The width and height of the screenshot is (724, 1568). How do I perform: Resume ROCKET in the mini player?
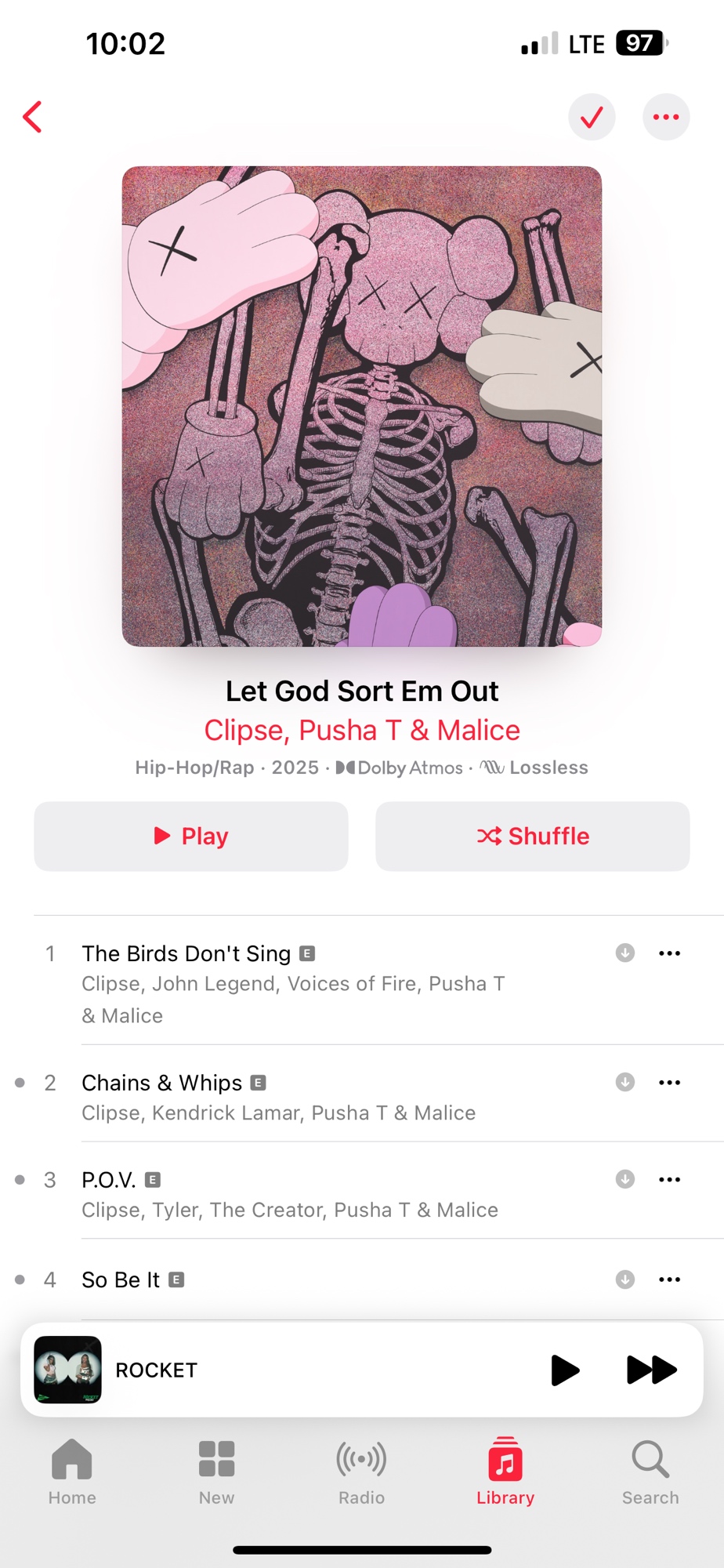pyautogui.click(x=565, y=1370)
